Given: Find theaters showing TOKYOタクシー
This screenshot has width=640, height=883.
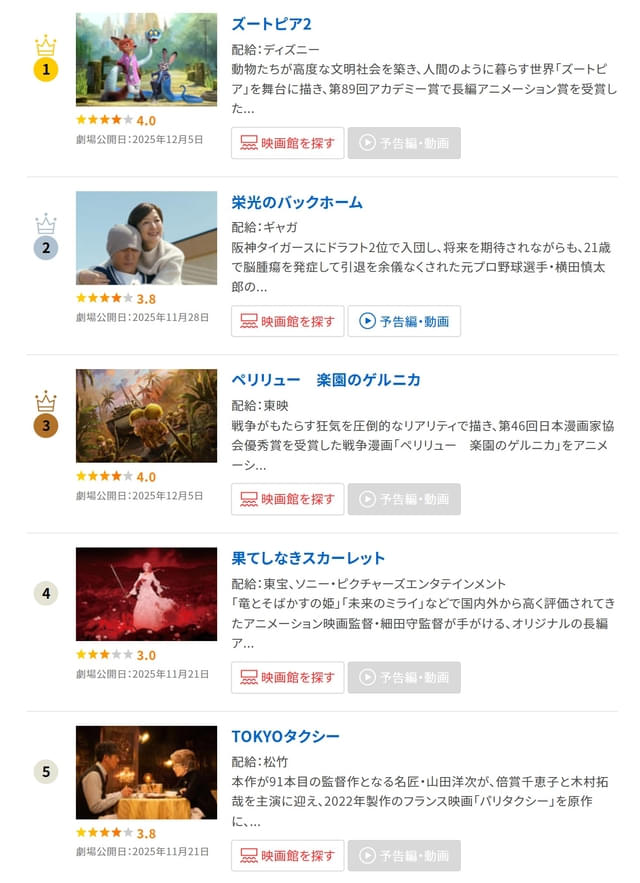Looking at the screenshot, I should 287,855.
